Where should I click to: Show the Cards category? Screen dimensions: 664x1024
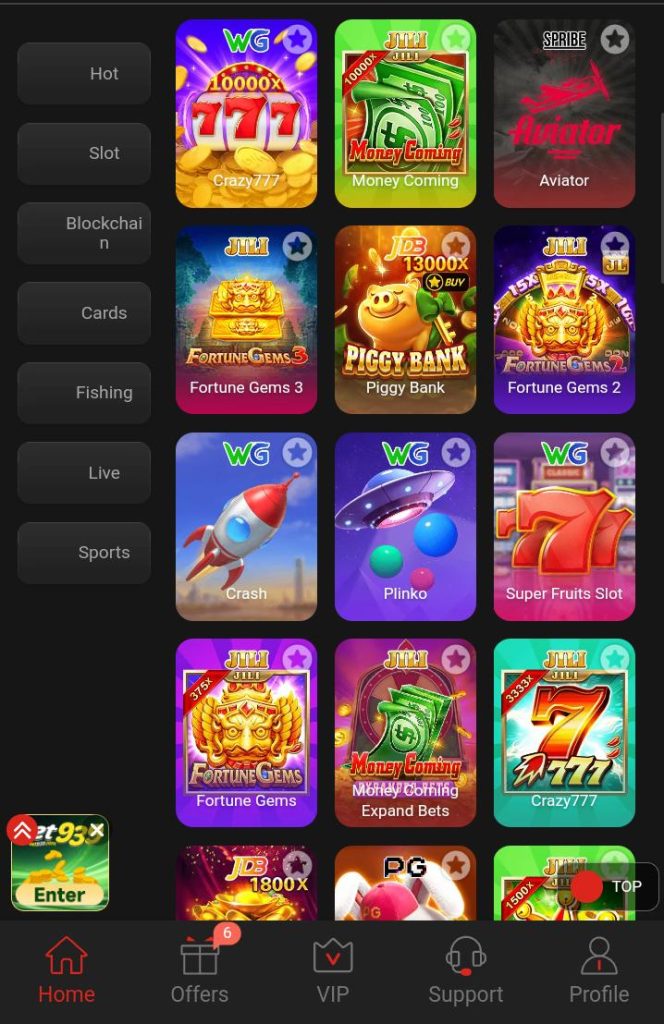(x=84, y=313)
